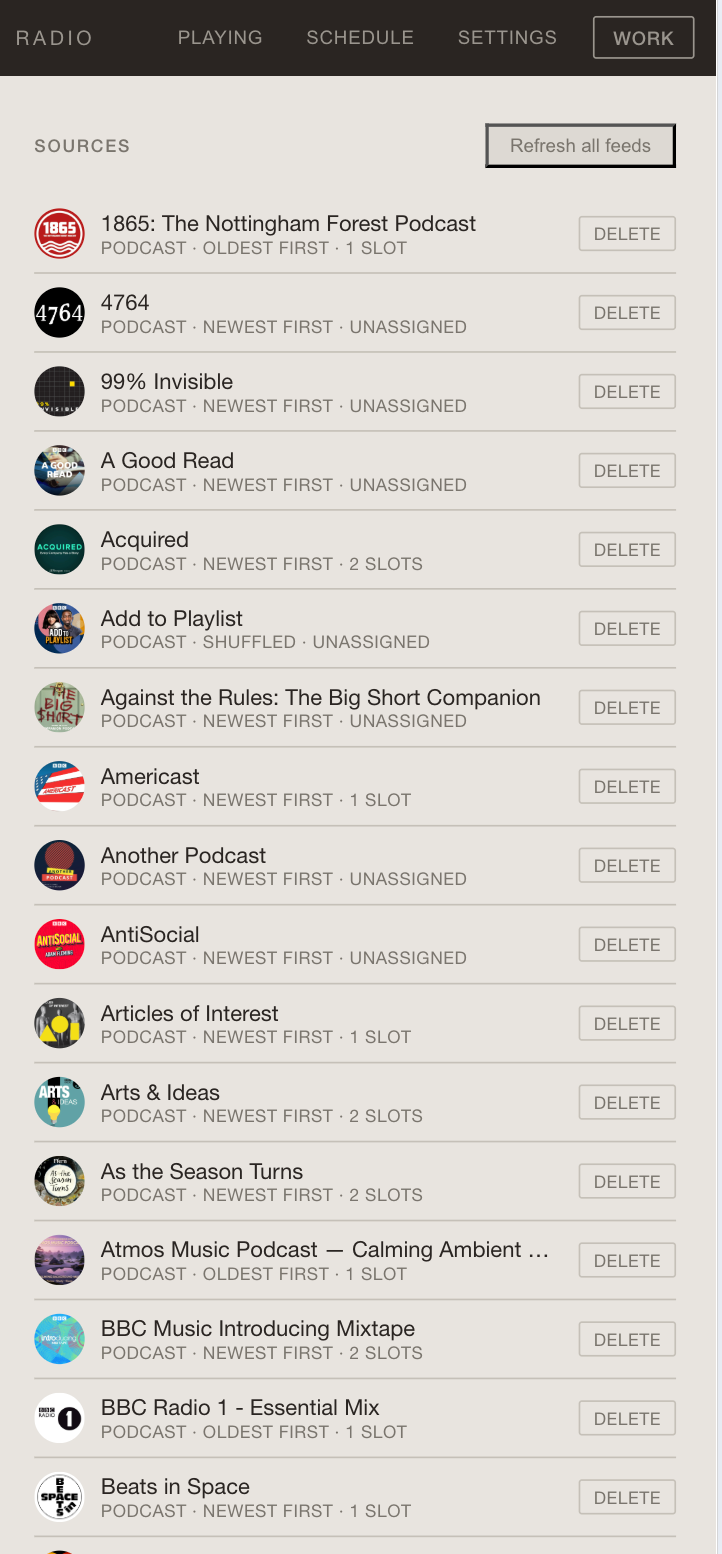The width and height of the screenshot is (722, 1554).
Task: Delete the 1865 Nottingham Forest Podcast source
Action: tap(627, 234)
